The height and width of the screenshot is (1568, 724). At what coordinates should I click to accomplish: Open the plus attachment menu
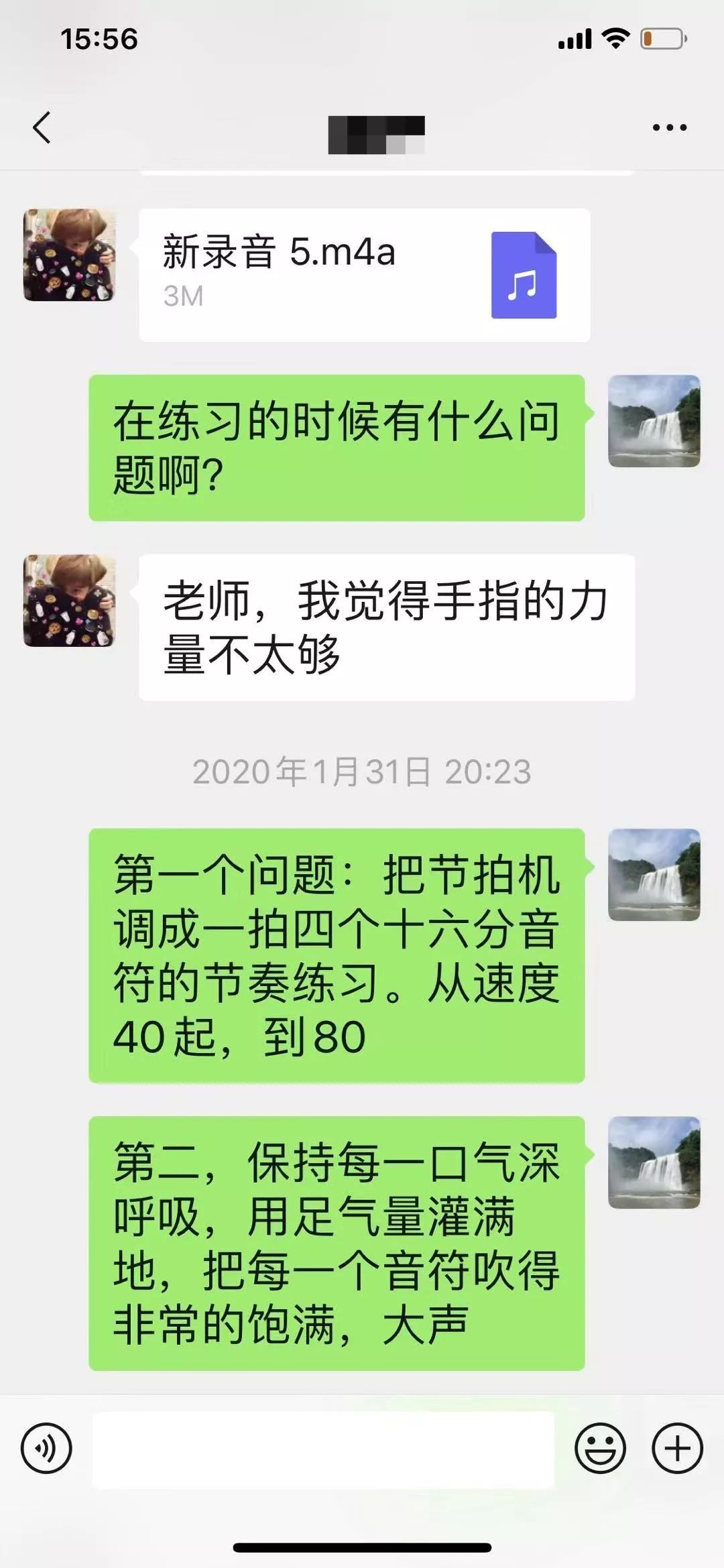click(677, 1448)
